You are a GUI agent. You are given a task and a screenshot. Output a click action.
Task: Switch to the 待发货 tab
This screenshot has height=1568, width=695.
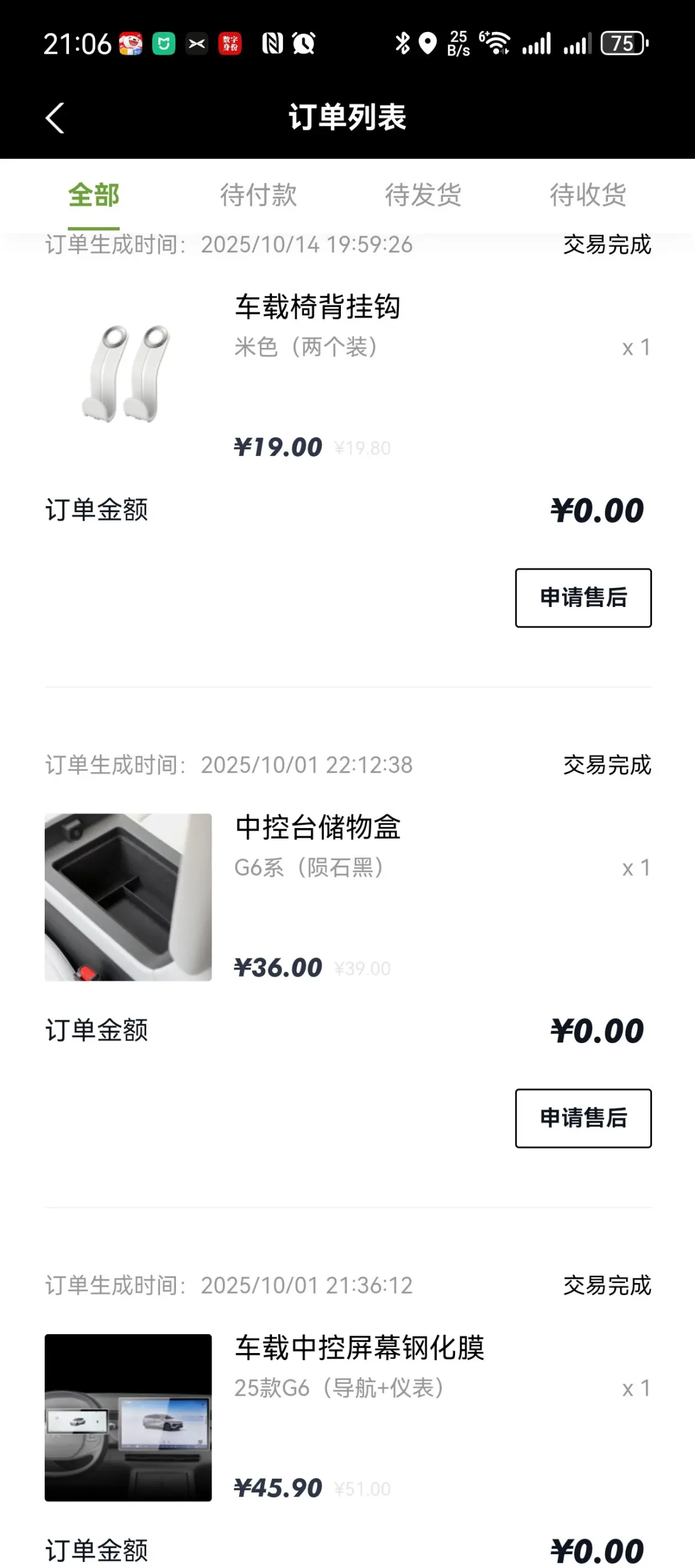point(422,195)
